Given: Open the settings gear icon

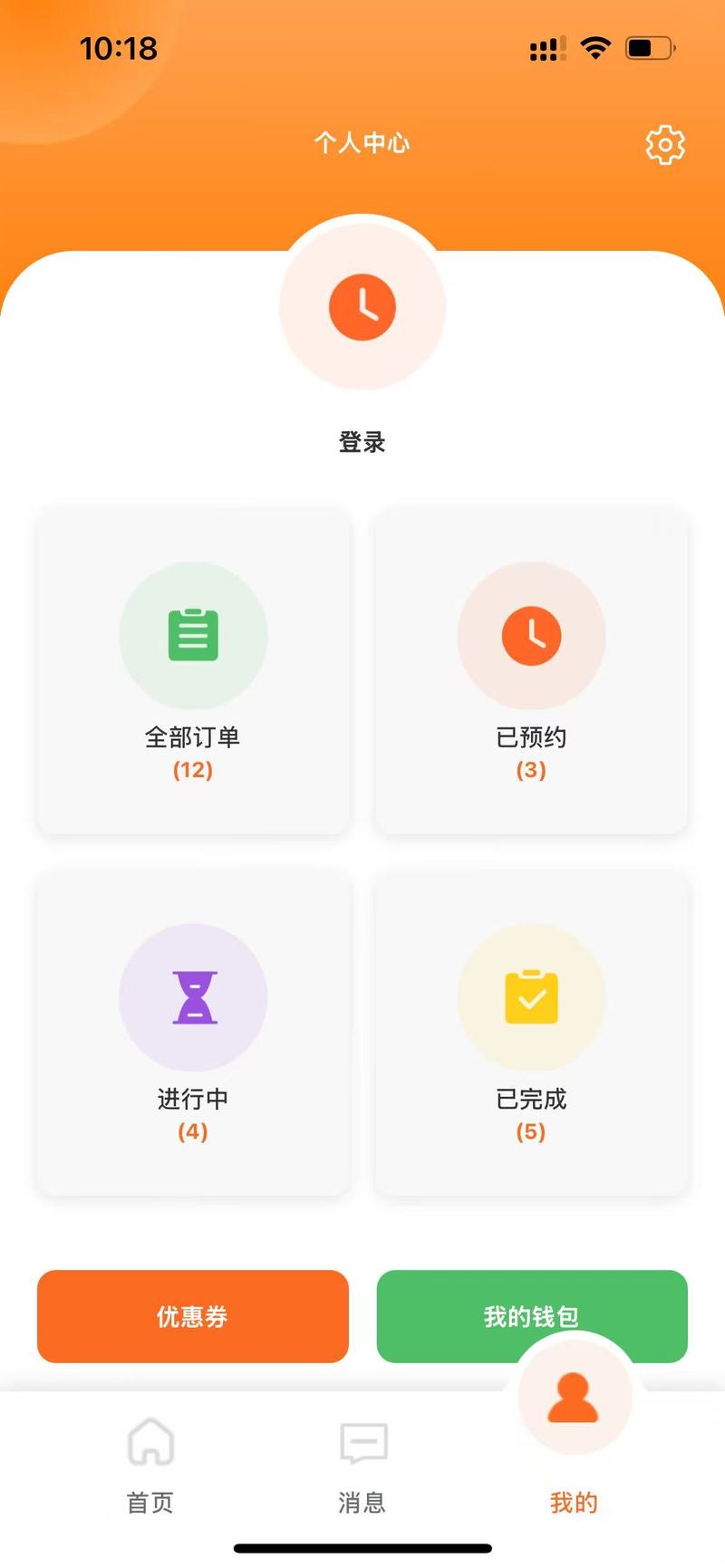Looking at the screenshot, I should [665, 145].
